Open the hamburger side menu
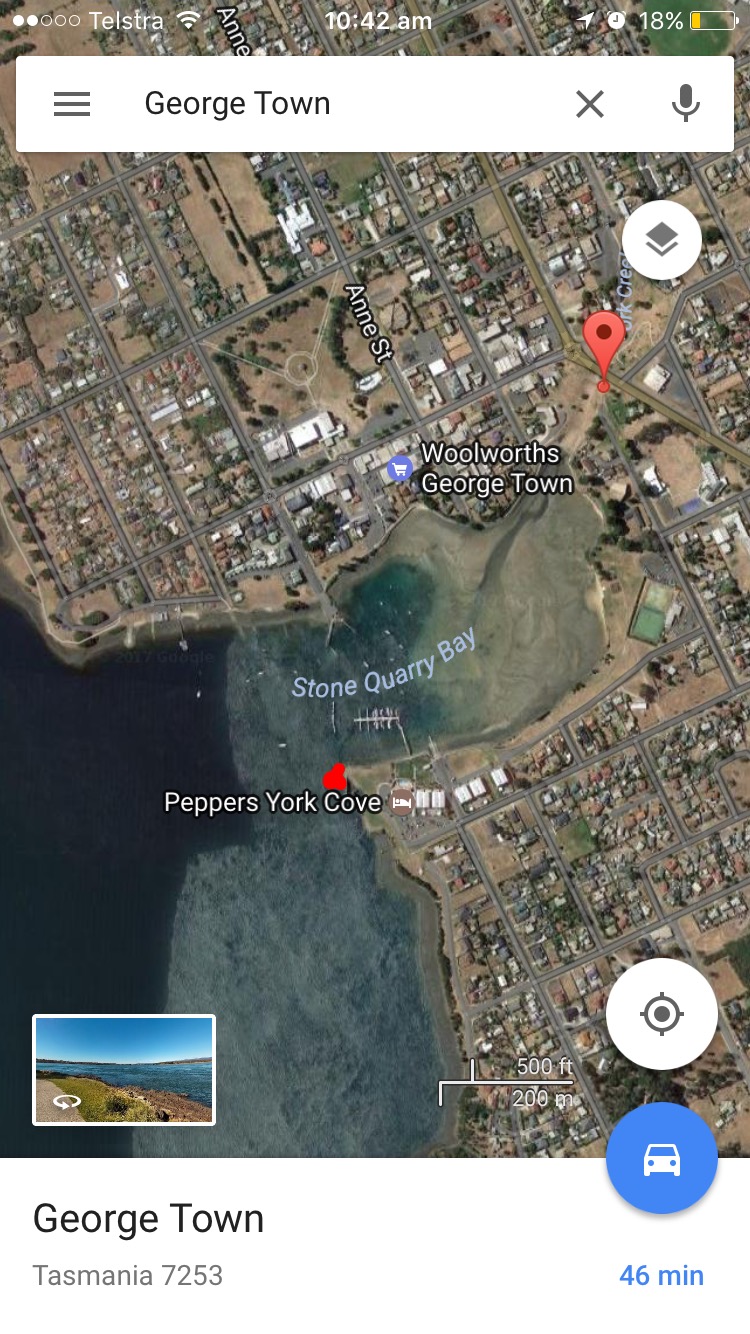The image size is (750, 1334). (x=72, y=104)
